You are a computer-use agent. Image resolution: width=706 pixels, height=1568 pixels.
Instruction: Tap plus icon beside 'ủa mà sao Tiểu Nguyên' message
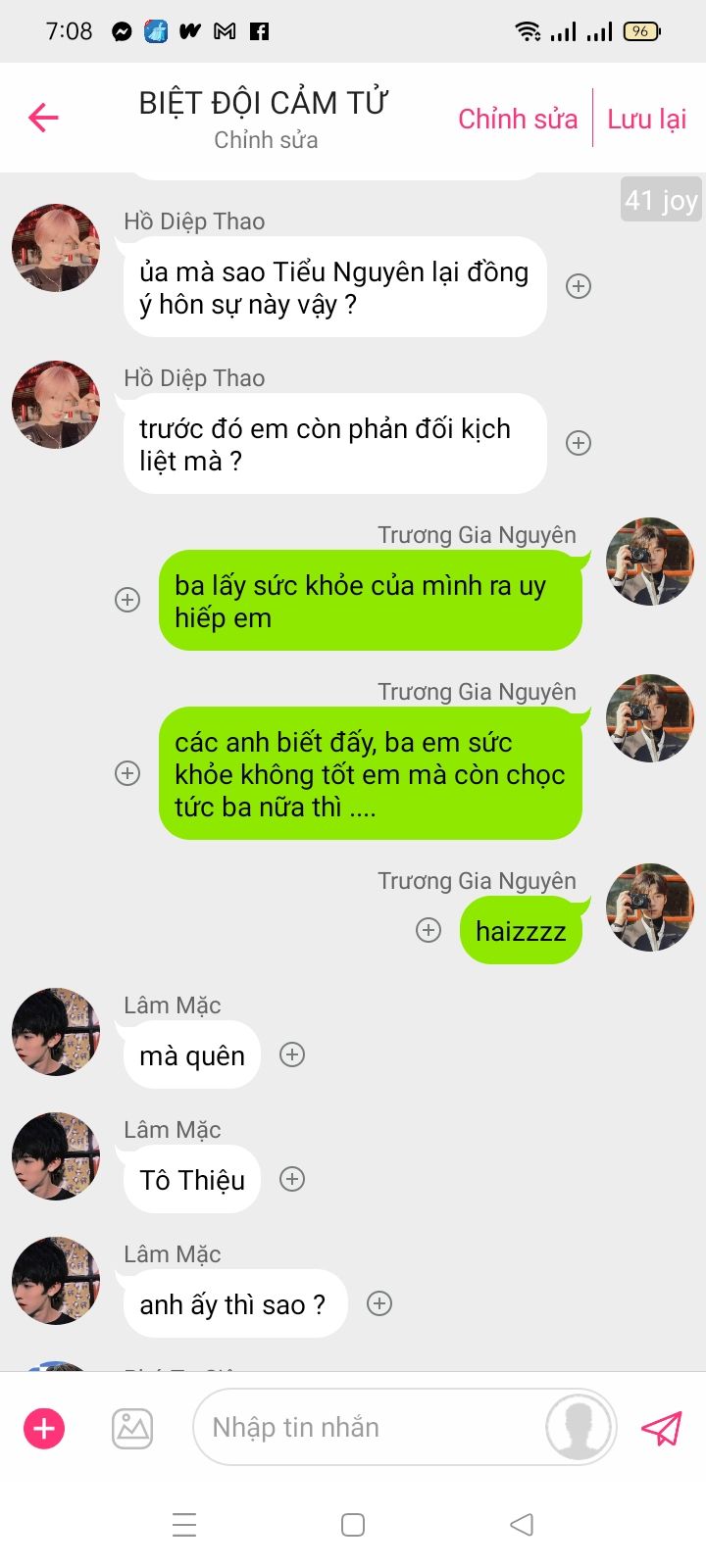coord(579,286)
